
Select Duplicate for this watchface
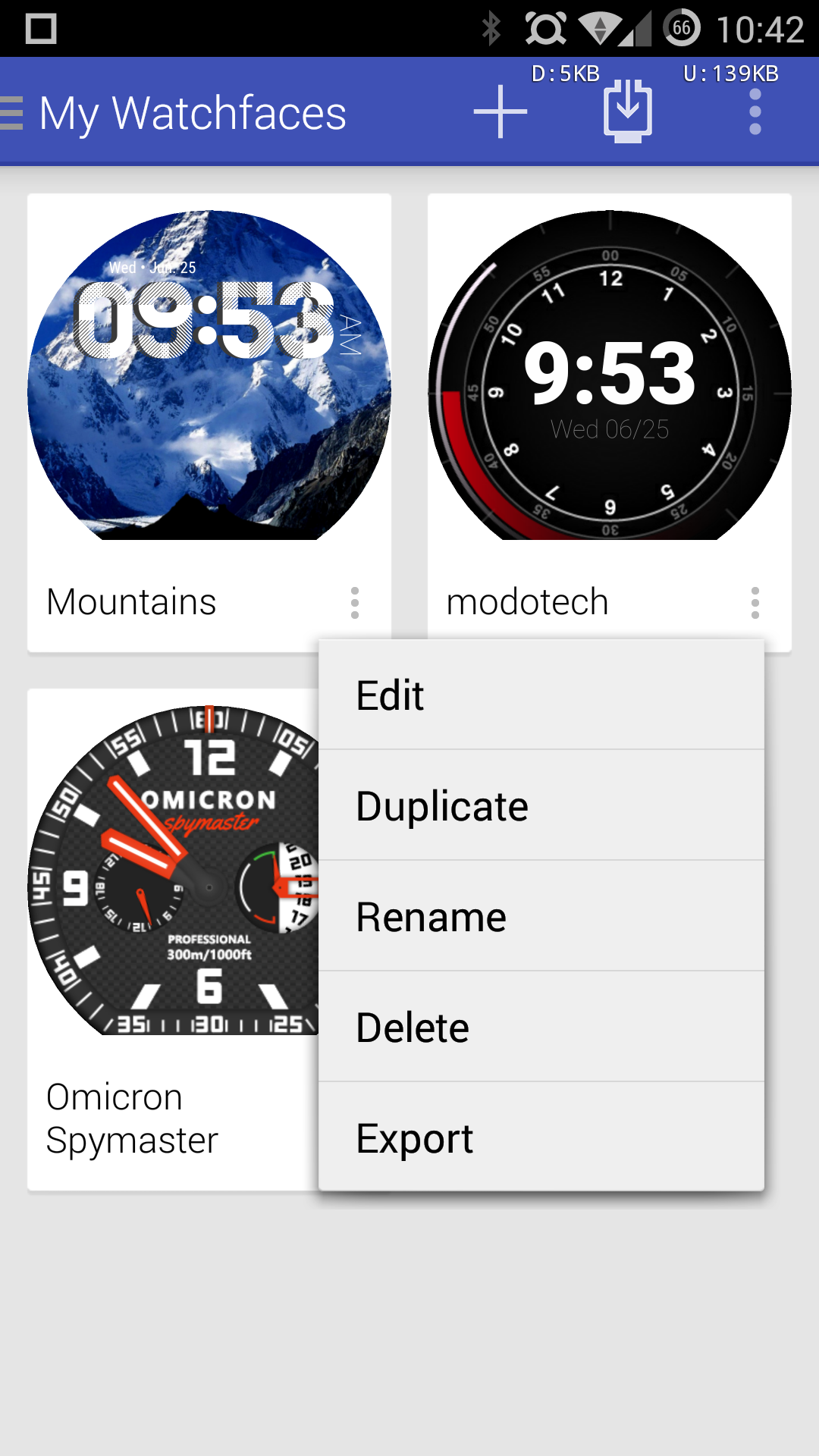(543, 805)
